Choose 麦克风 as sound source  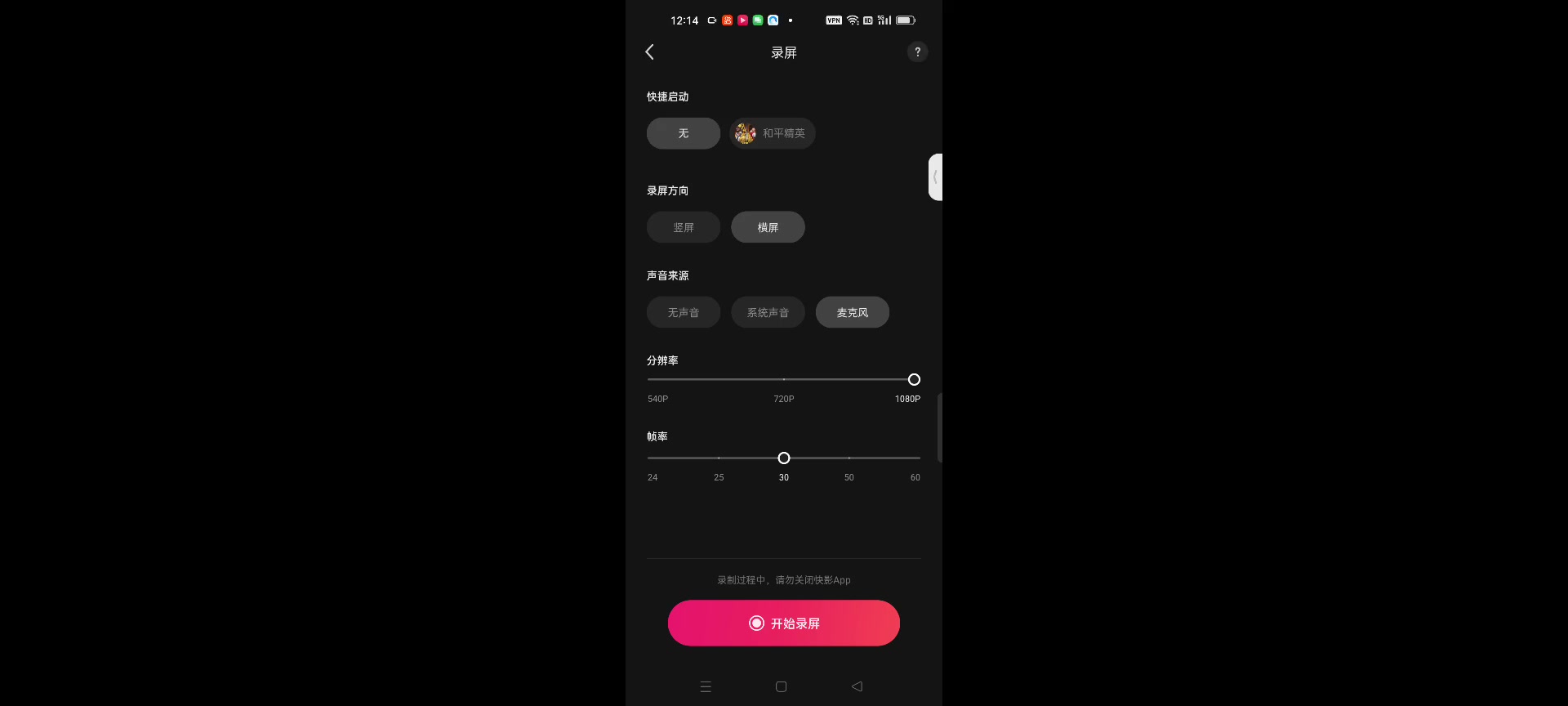coord(852,312)
